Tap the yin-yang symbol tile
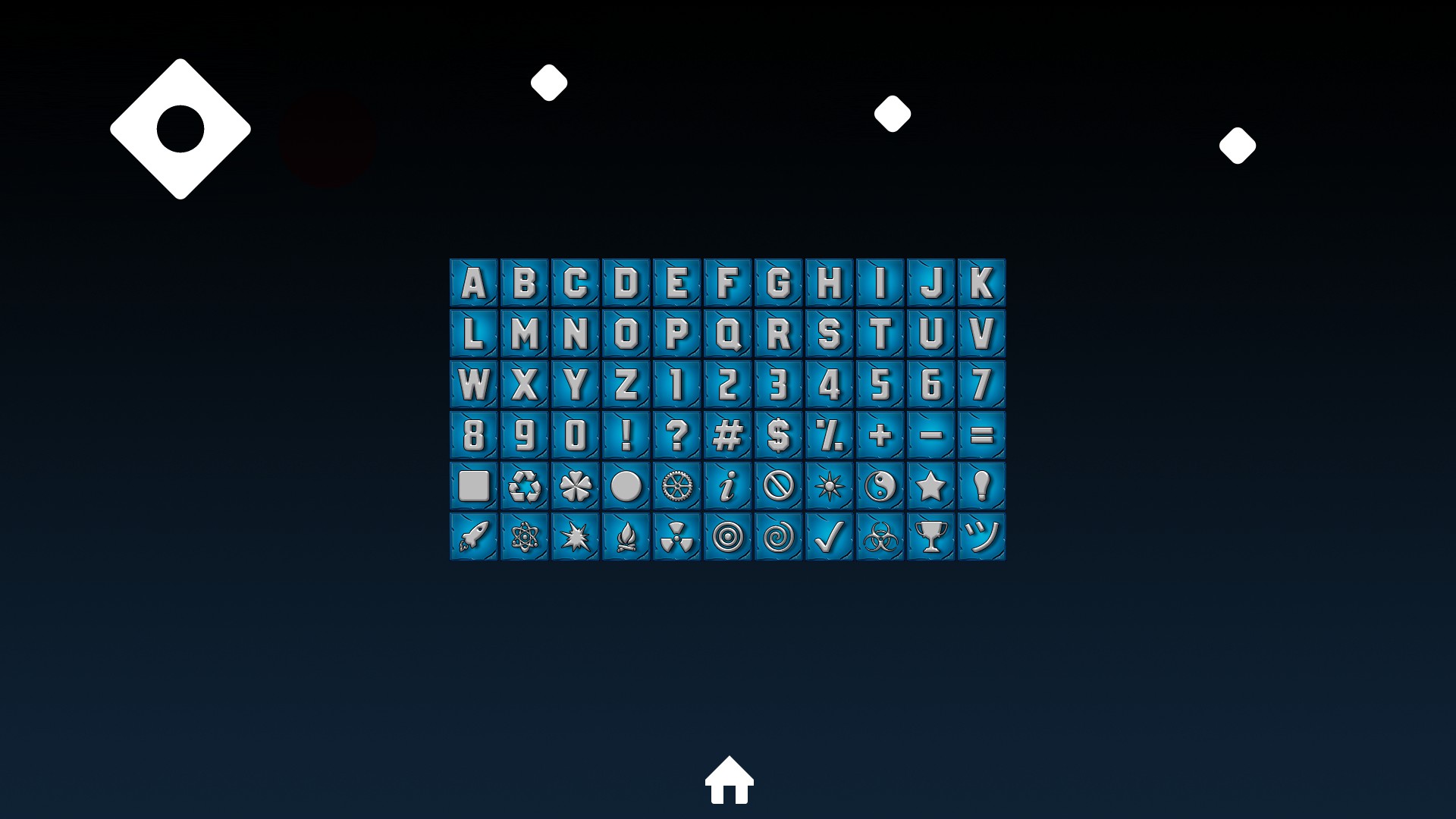This screenshot has width=1456, height=819. click(880, 486)
